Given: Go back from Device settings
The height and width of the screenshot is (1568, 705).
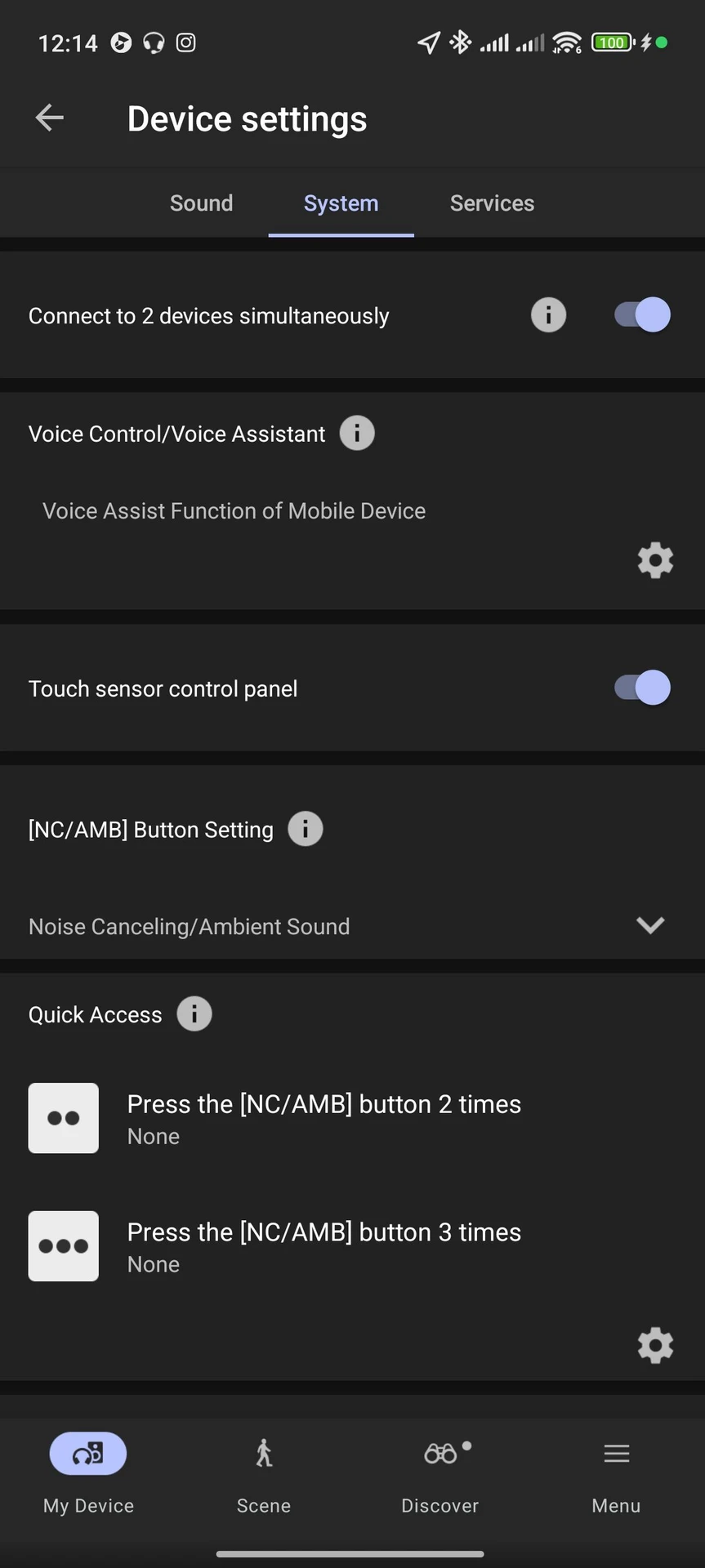Looking at the screenshot, I should click(49, 118).
